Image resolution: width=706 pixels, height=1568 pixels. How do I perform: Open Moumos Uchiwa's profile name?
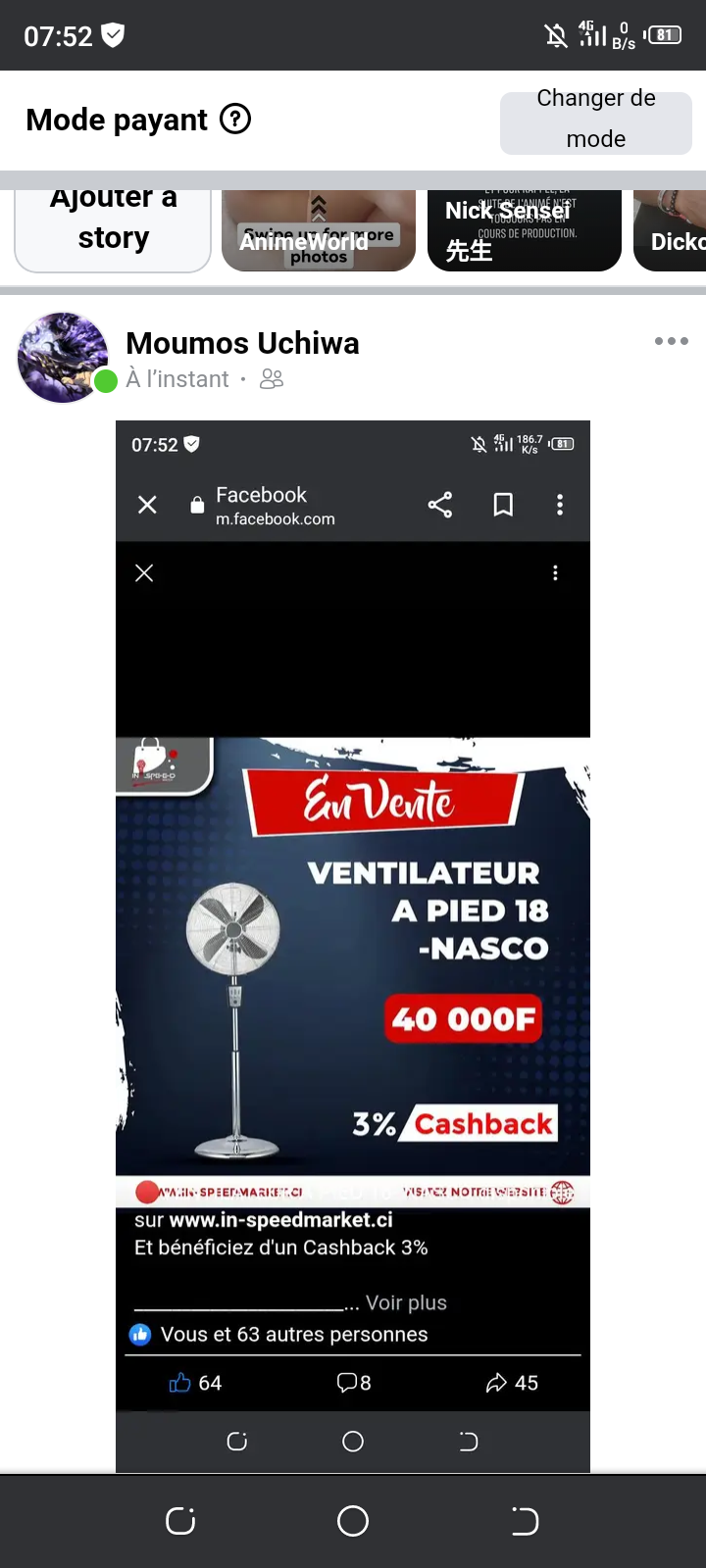pyautogui.click(x=242, y=343)
